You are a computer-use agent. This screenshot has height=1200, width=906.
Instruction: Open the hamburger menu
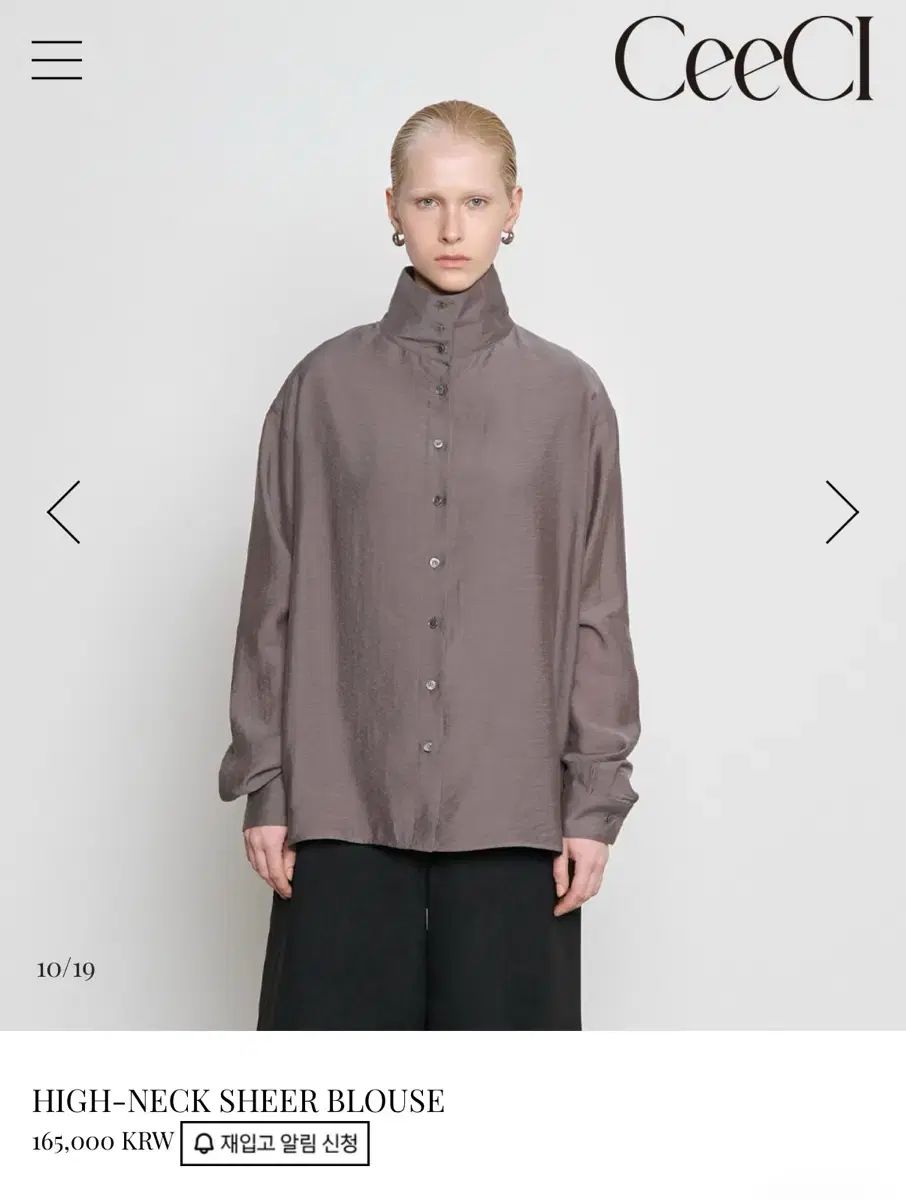tap(56, 60)
